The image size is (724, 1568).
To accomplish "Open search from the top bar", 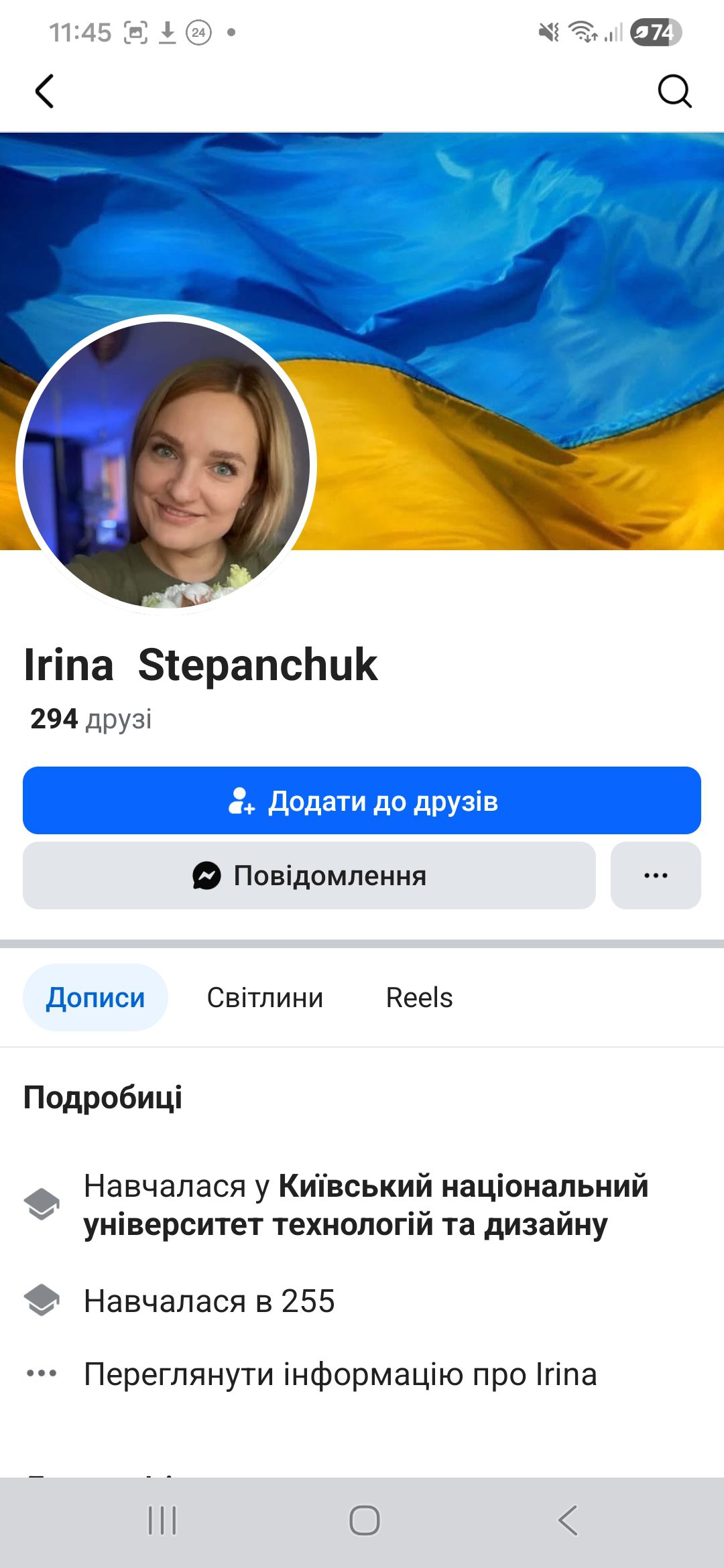I will [674, 91].
